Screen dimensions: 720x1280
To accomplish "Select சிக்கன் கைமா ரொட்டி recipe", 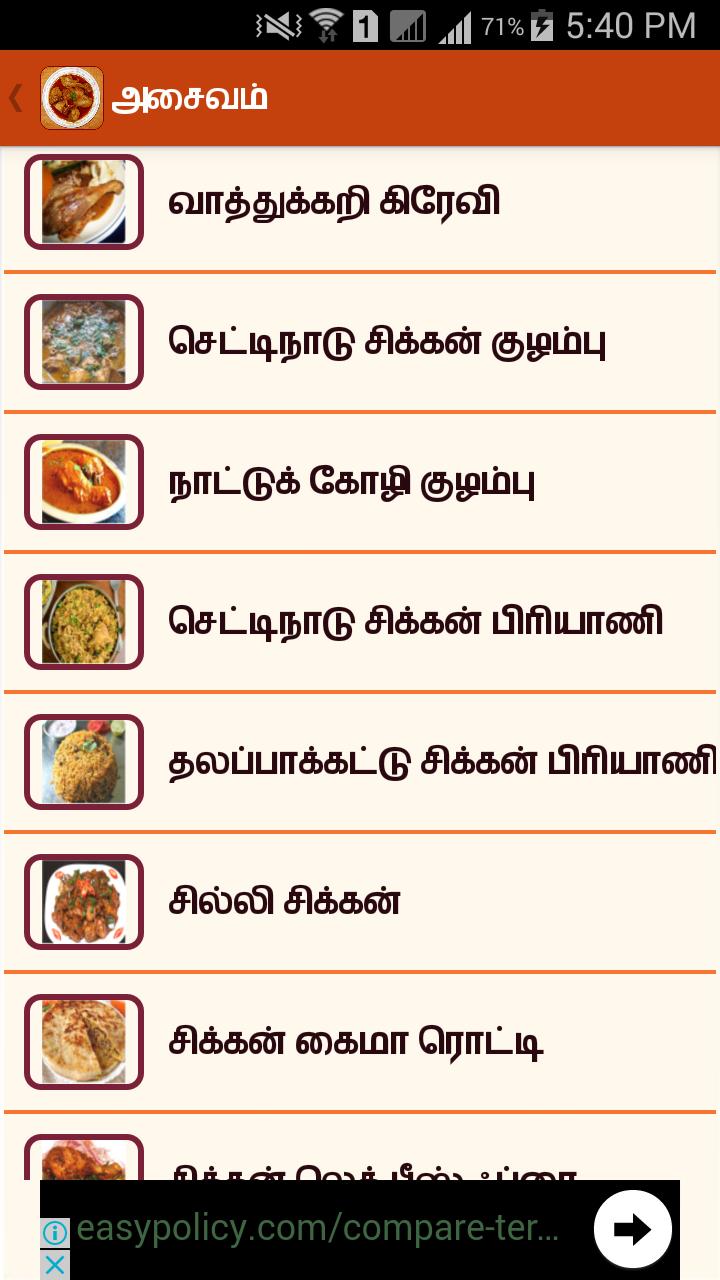I will coord(356,1042).
